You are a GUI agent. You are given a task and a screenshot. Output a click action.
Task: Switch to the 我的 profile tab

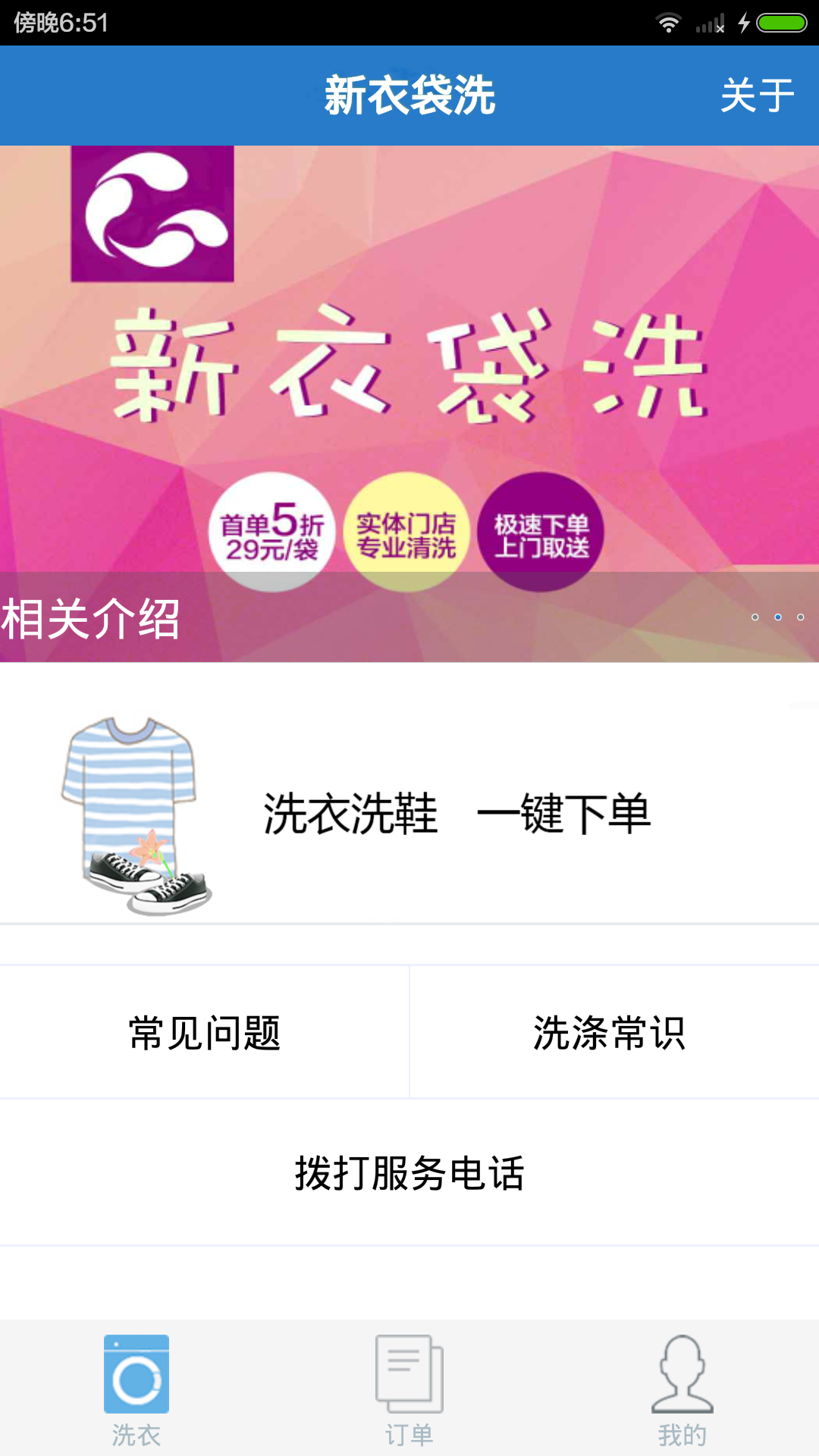682,1389
